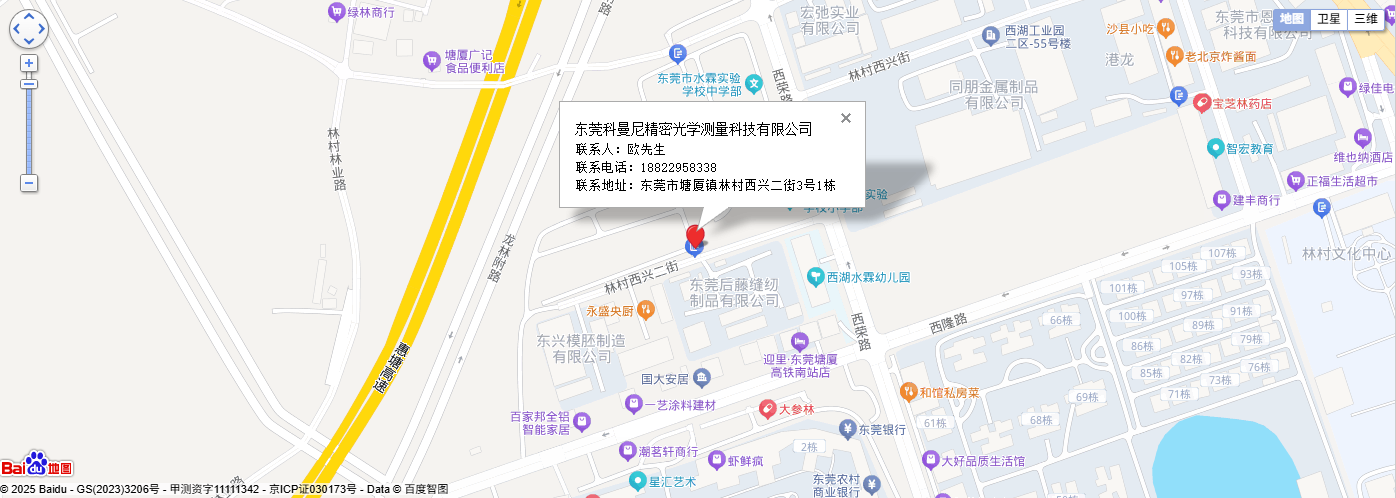
Task: Pan the map down with the arrow
Action: click(29, 42)
